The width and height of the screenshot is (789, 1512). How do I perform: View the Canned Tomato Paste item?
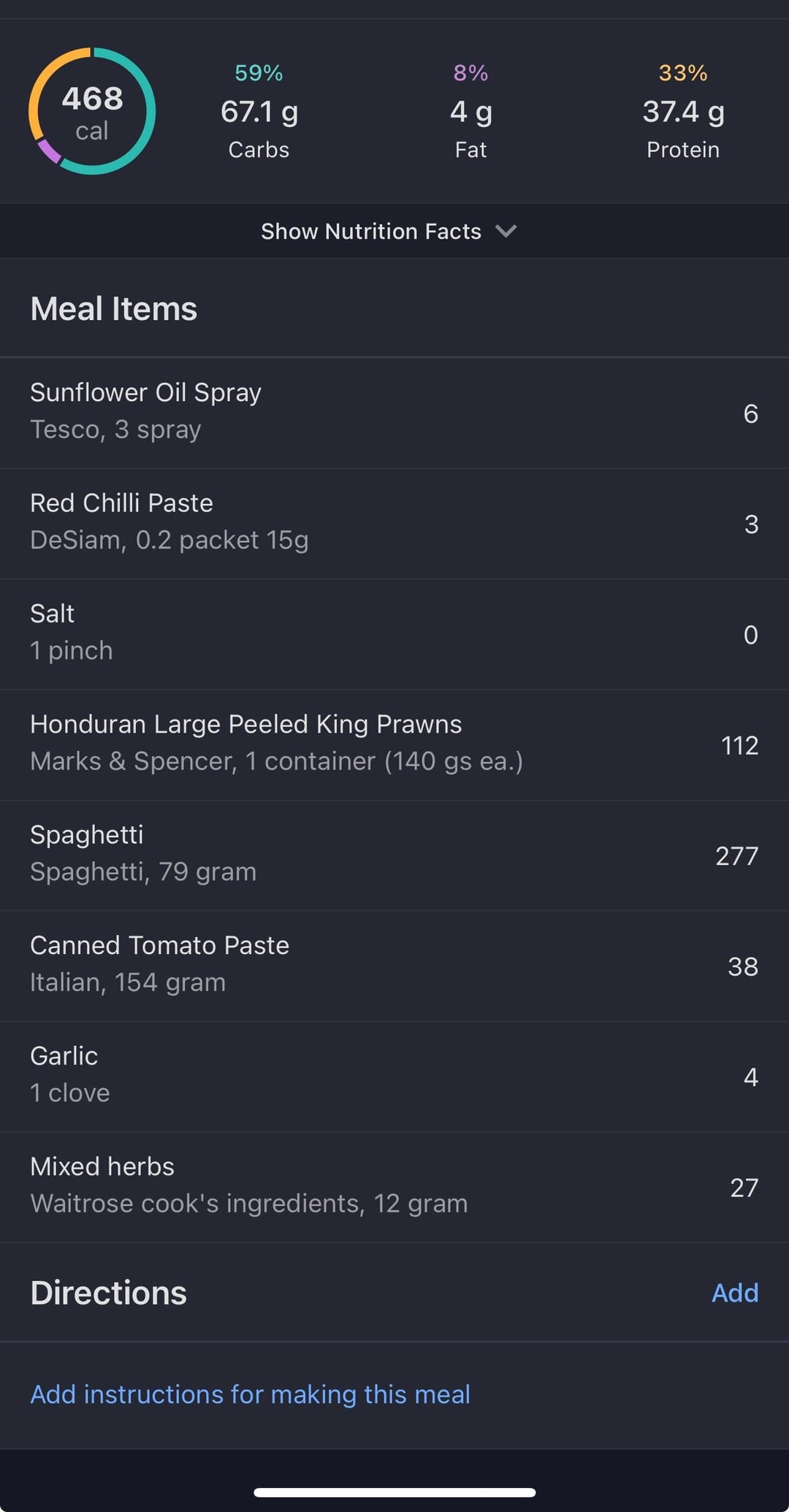click(394, 966)
